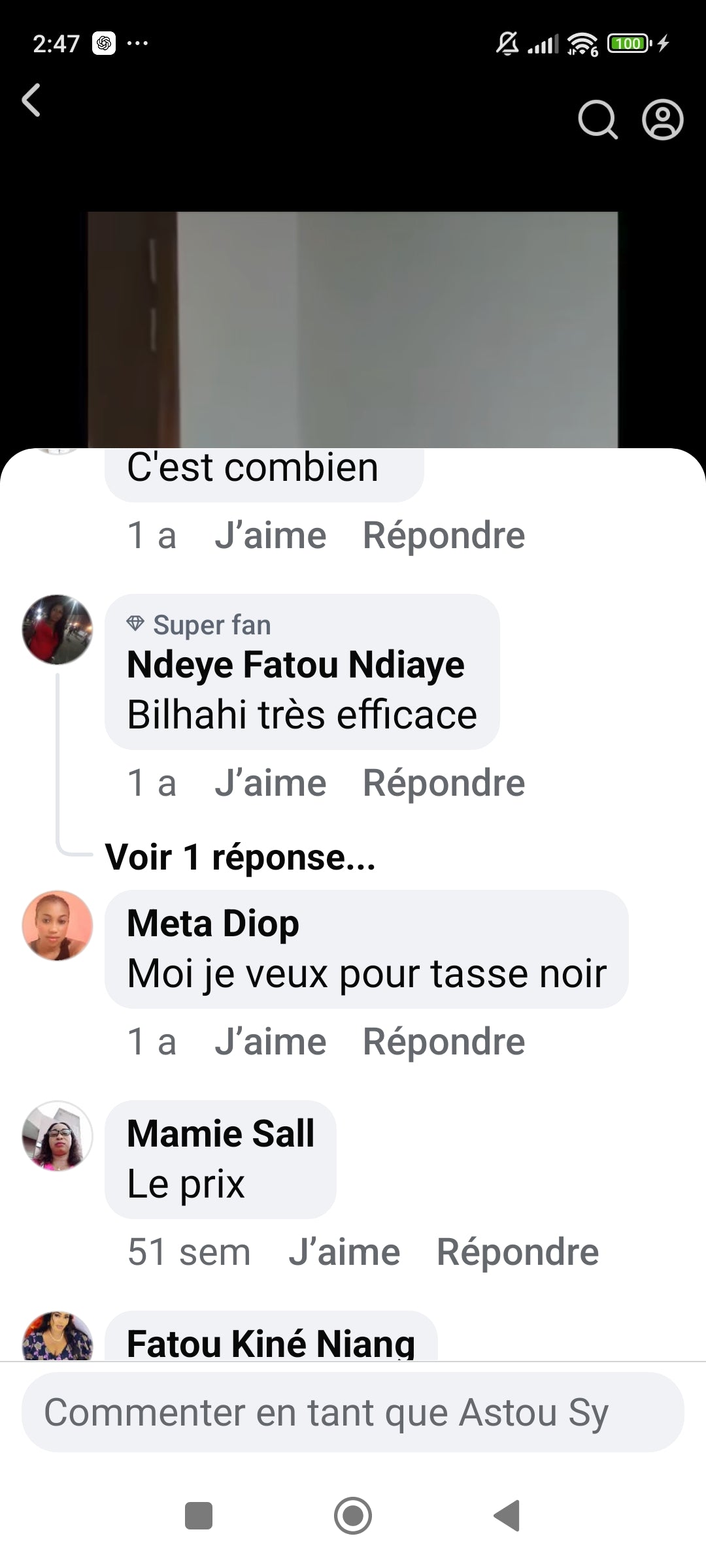This screenshot has width=706, height=1568.
Task: Reply to the "C'est combien" comment
Action: [443, 536]
